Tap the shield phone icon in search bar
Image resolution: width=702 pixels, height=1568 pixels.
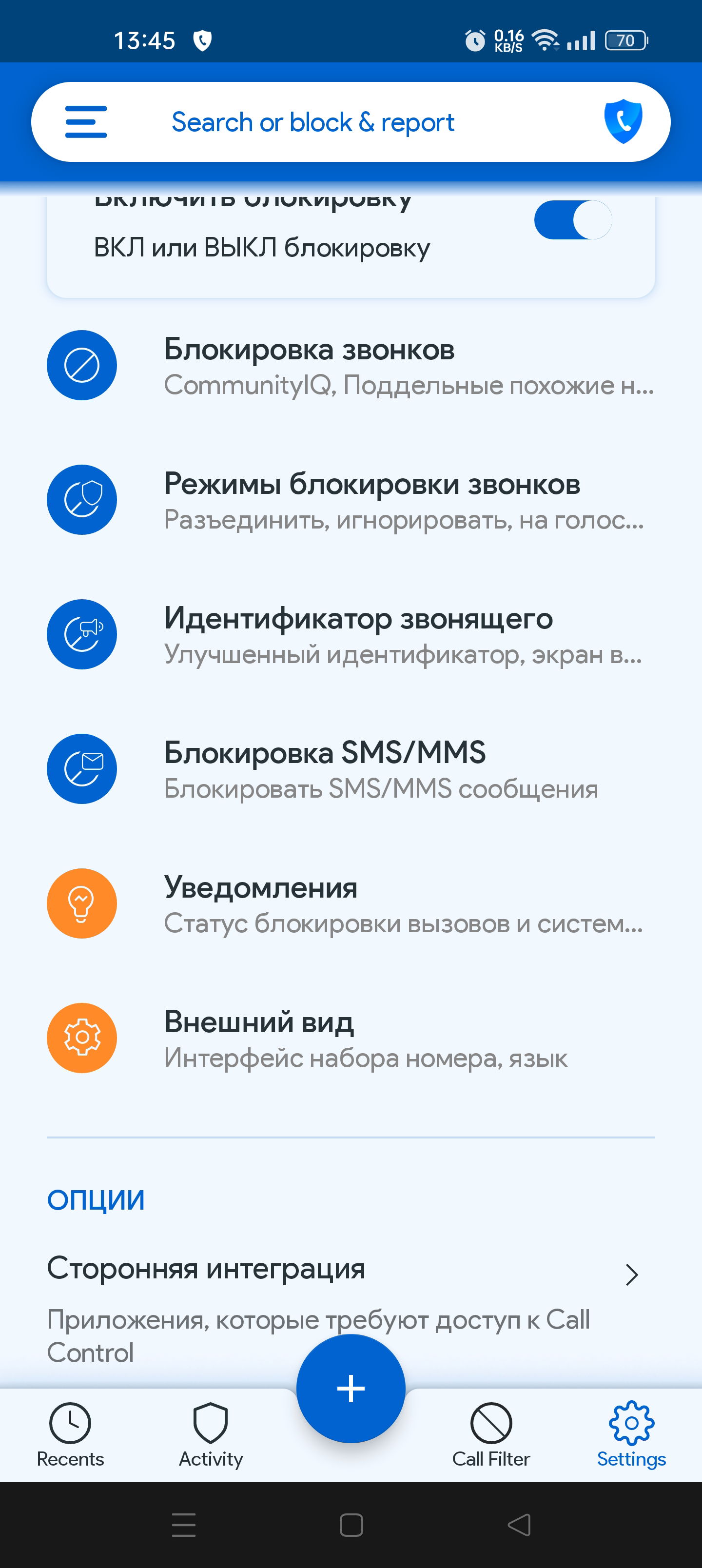coord(623,121)
